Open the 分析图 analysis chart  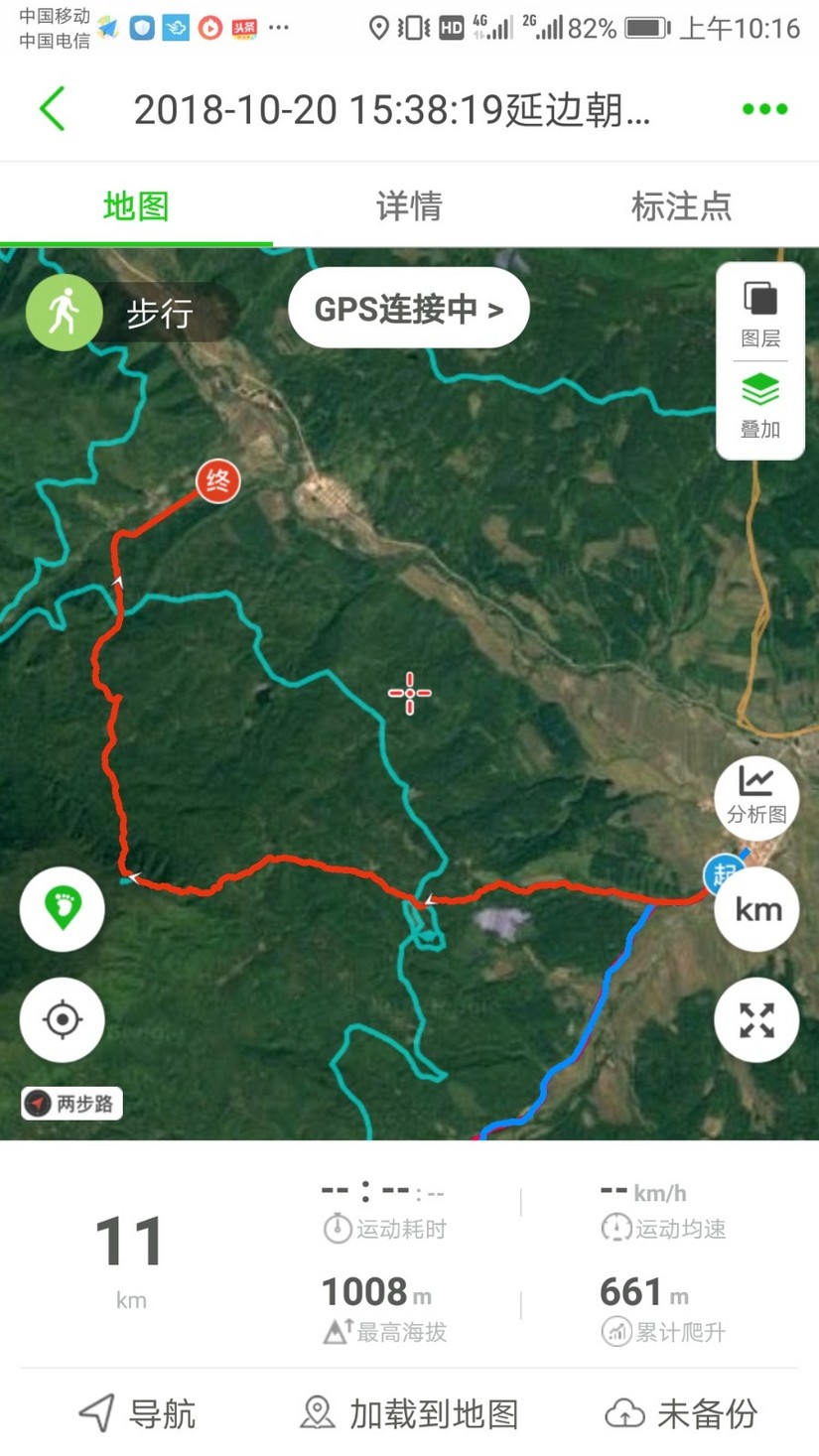click(x=756, y=796)
